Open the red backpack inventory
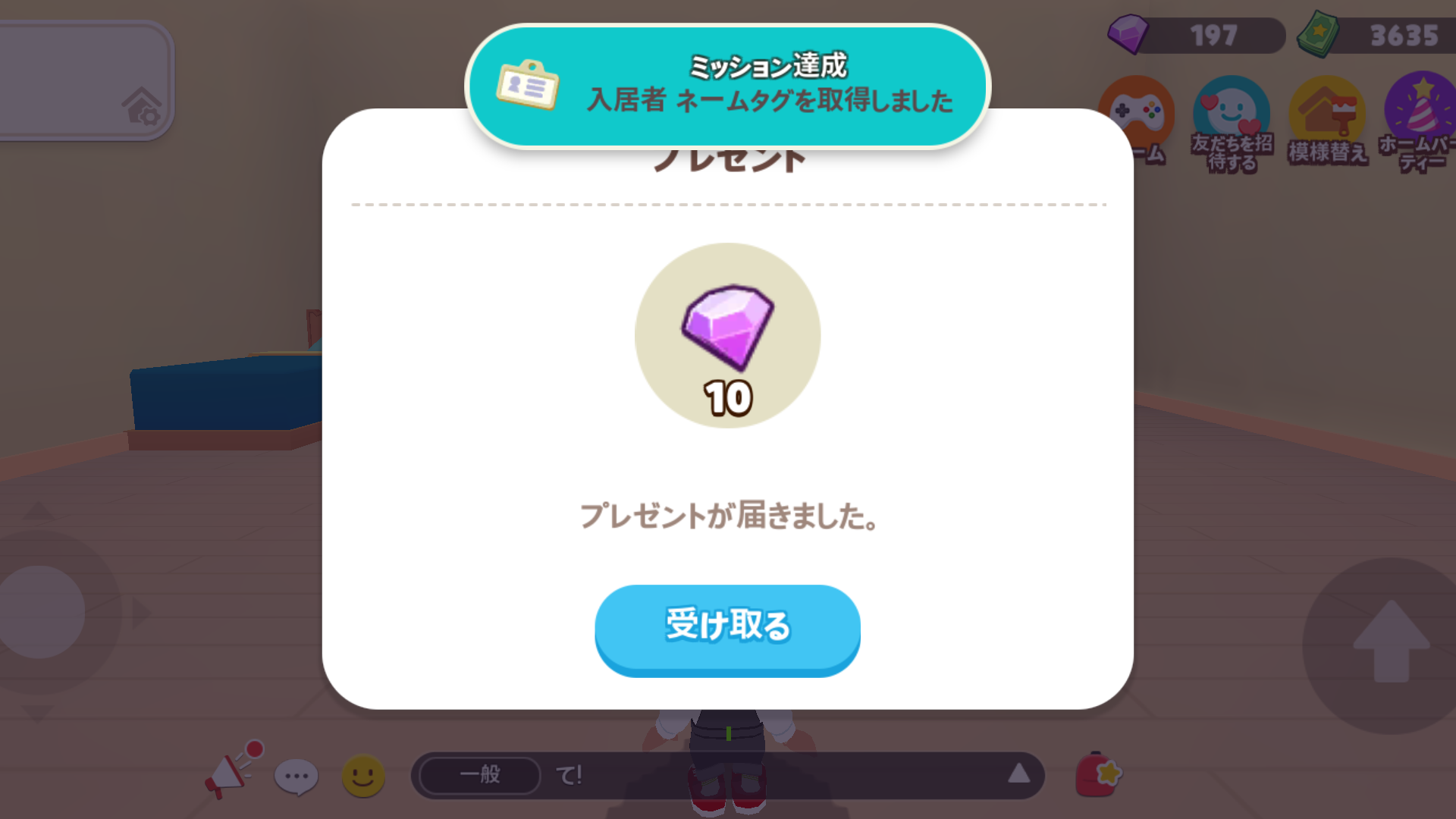This screenshot has height=819, width=1456. tap(1097, 775)
